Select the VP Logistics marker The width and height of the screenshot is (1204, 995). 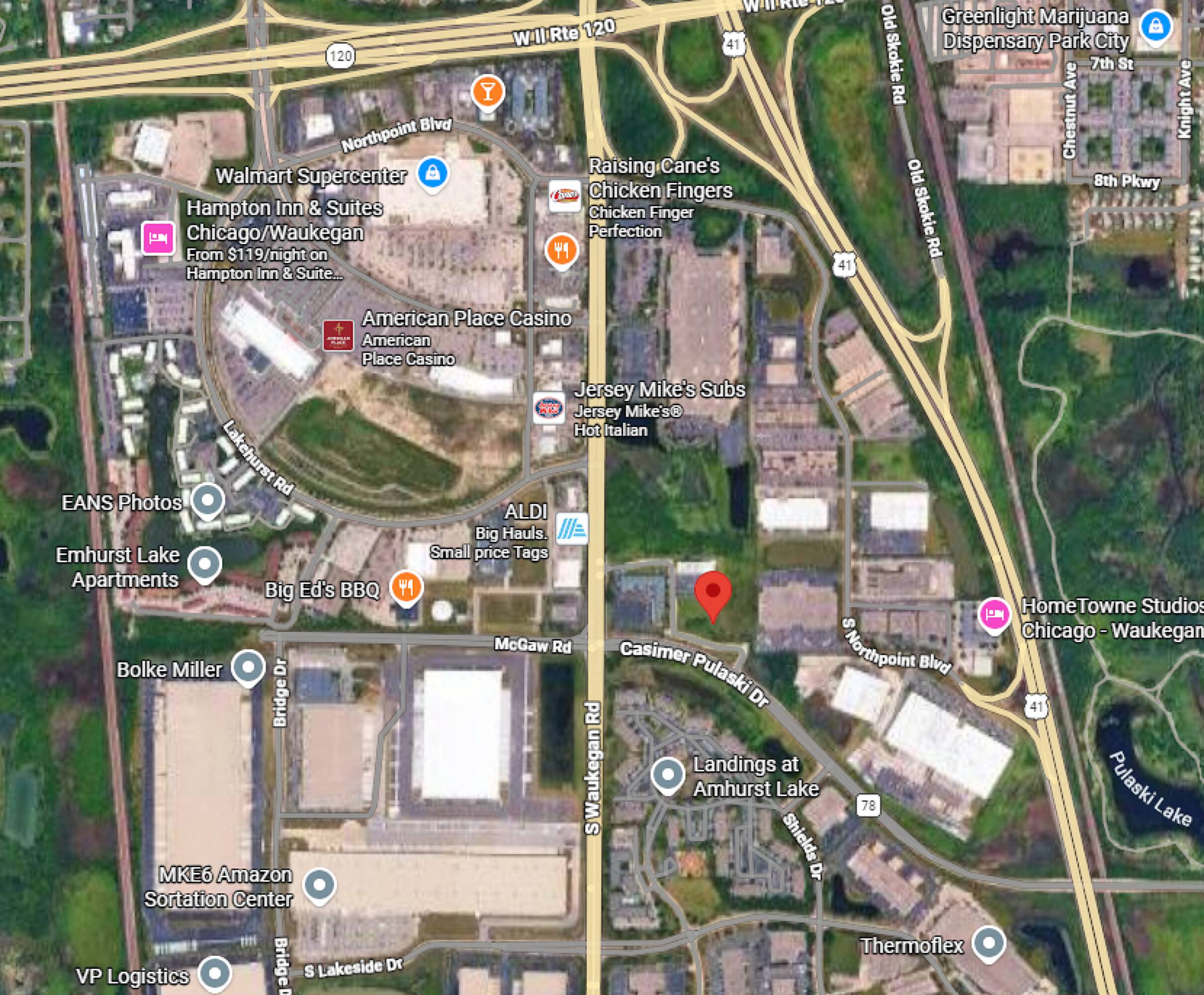pyautogui.click(x=215, y=973)
